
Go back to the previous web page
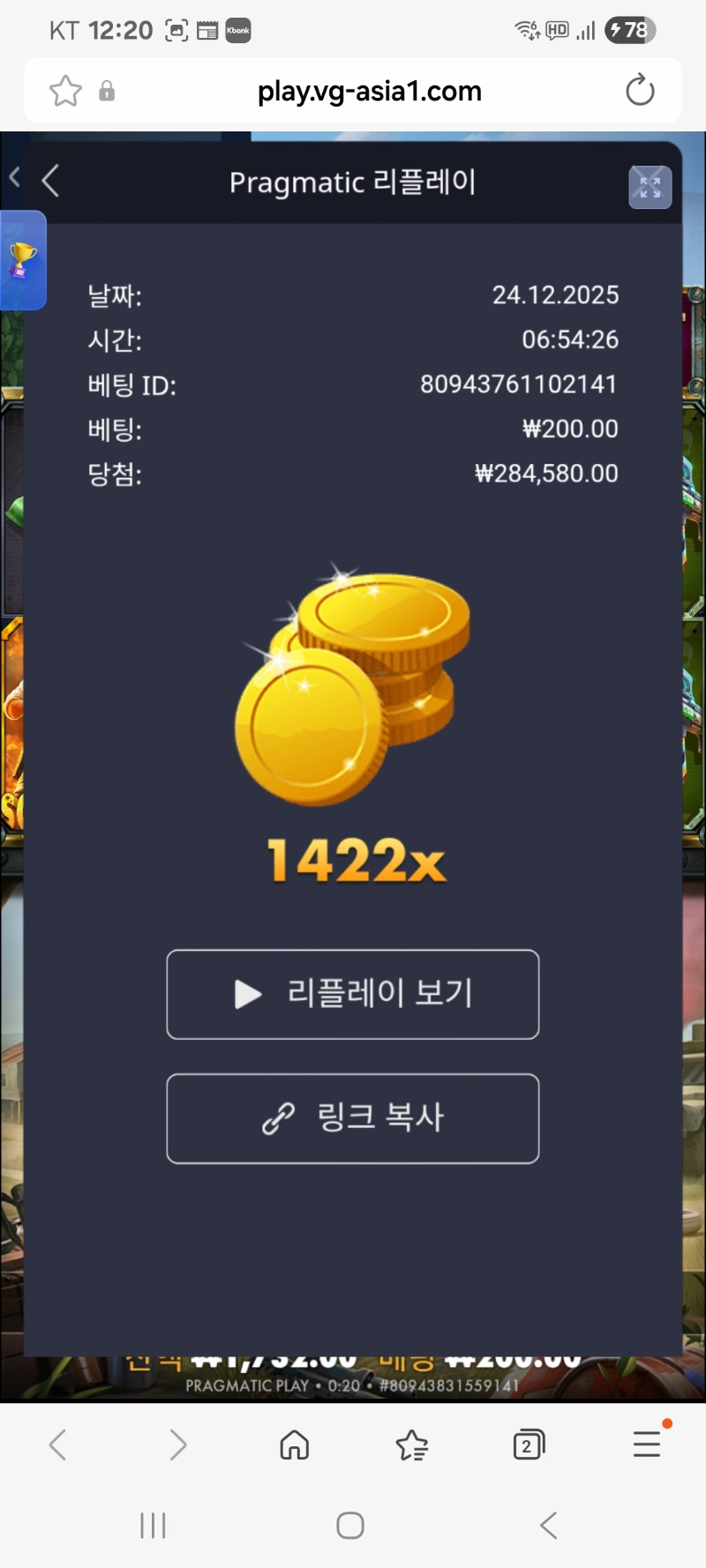(58, 1445)
